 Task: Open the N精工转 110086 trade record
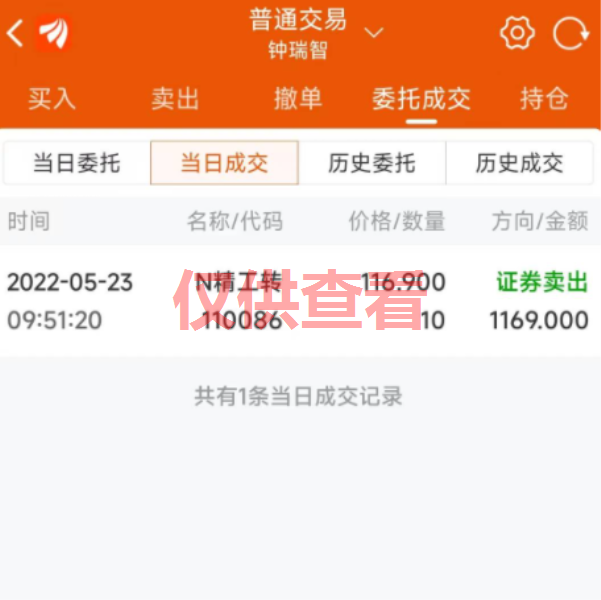pos(300,300)
